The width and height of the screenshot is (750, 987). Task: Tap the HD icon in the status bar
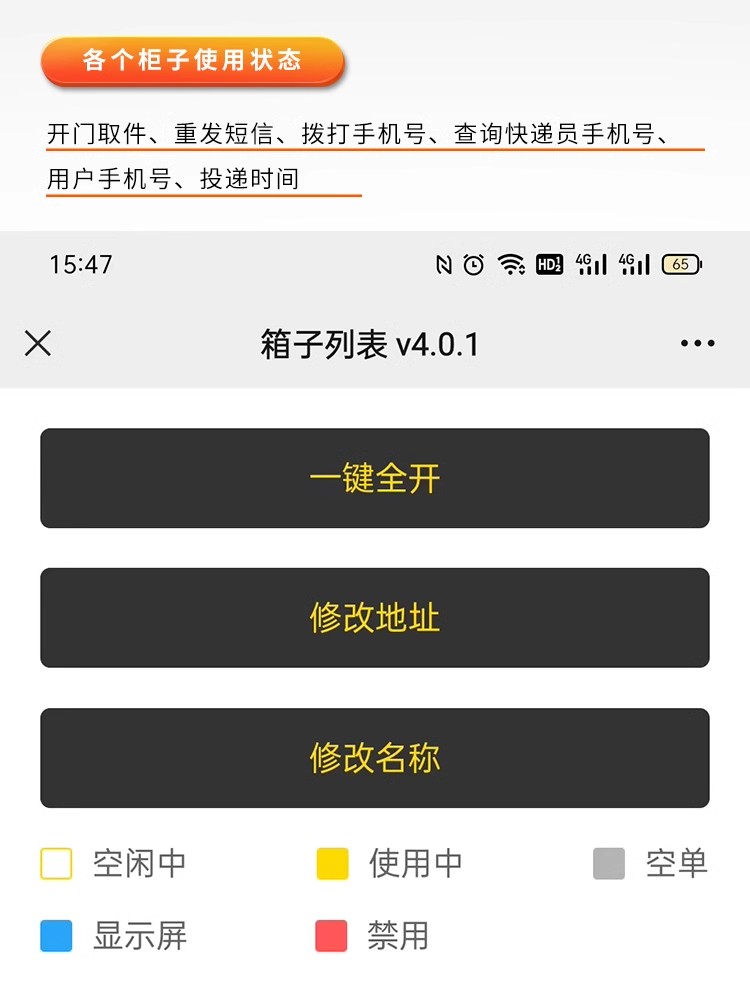click(x=550, y=264)
